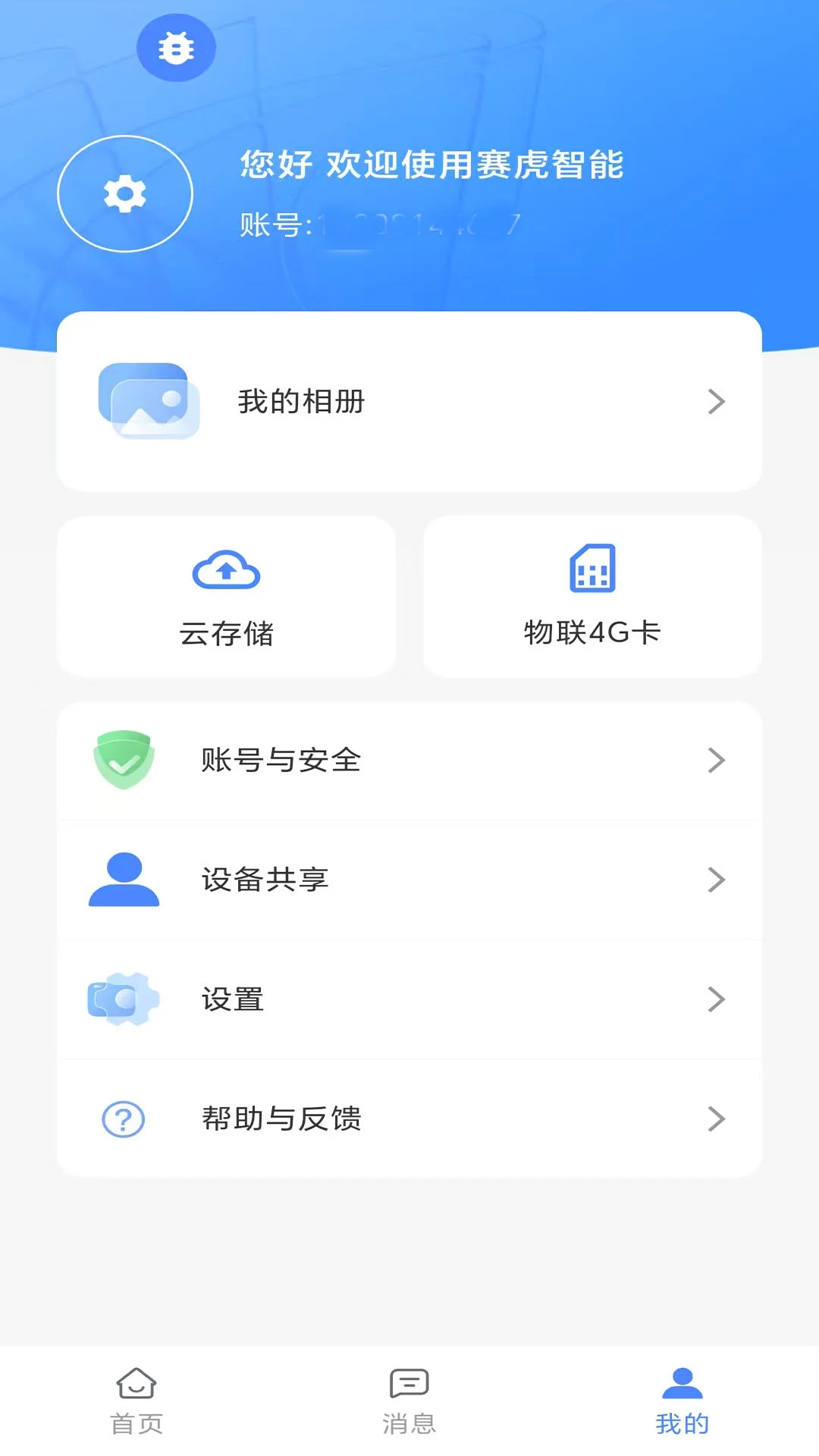Open 设备共享 device sharing
The width and height of the screenshot is (819, 1456).
pyautogui.click(x=409, y=880)
